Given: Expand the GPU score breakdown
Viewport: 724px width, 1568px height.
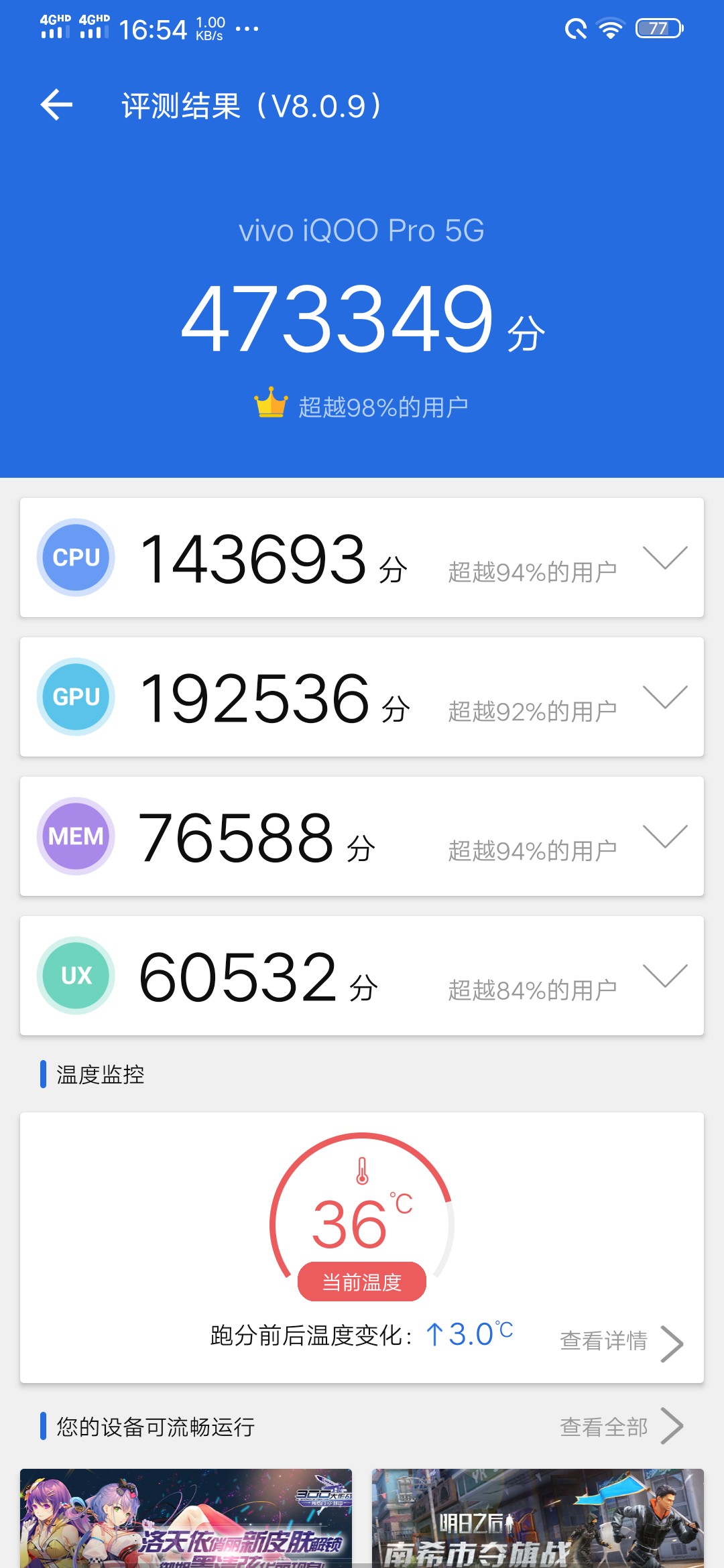Looking at the screenshot, I should 664,697.
